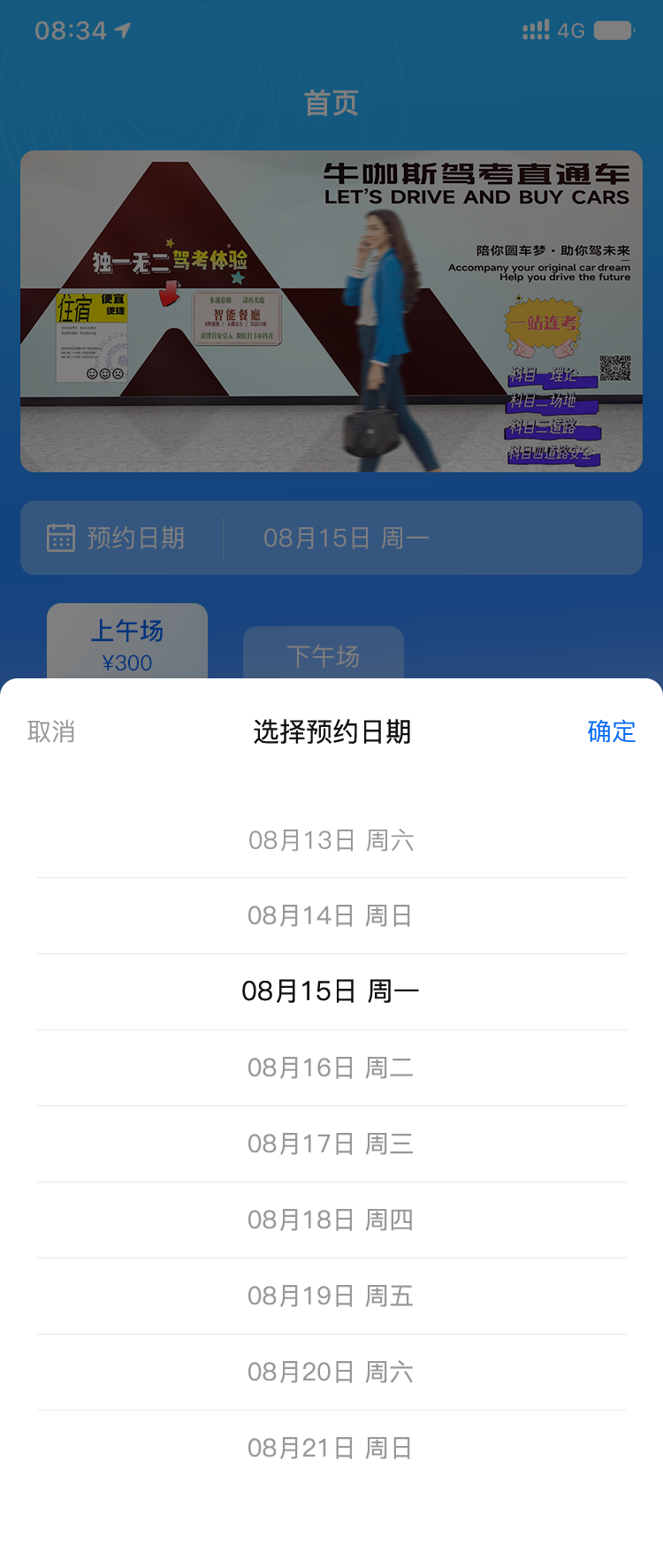This screenshot has width=663, height=1568.
Task: Tap 取消 to cancel date selection
Action: (x=51, y=731)
